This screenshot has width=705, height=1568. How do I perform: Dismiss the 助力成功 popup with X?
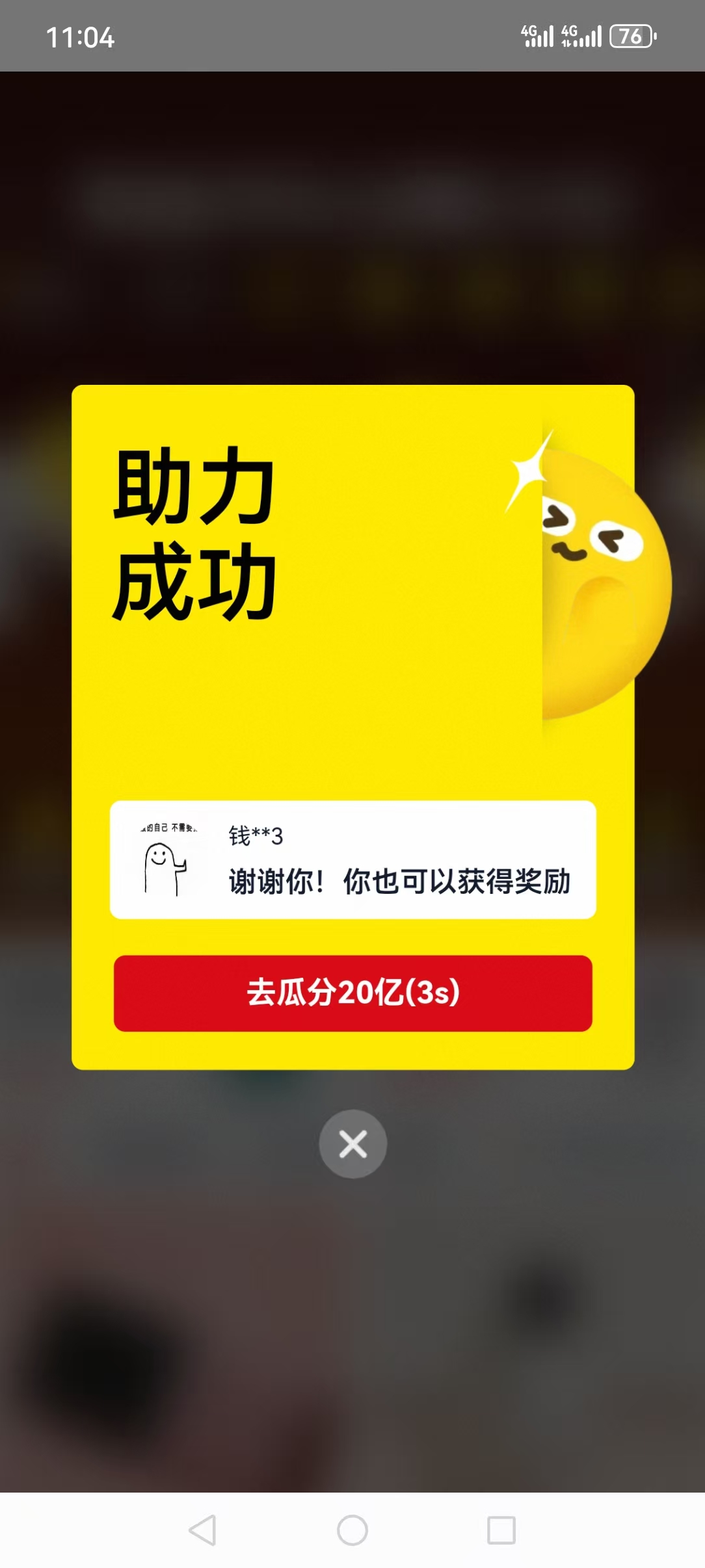point(352,1143)
